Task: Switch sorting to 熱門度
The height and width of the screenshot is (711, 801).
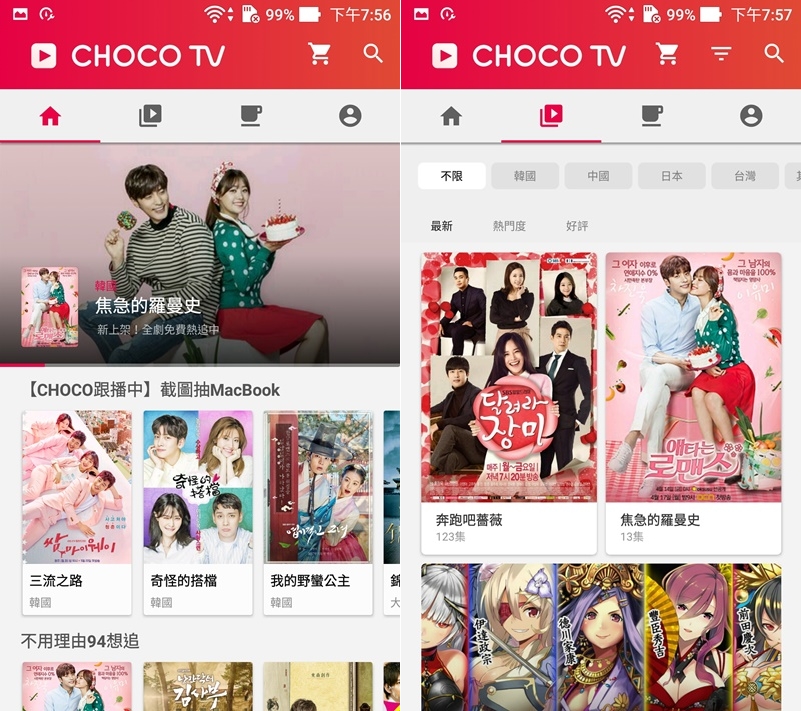Action: coord(509,226)
